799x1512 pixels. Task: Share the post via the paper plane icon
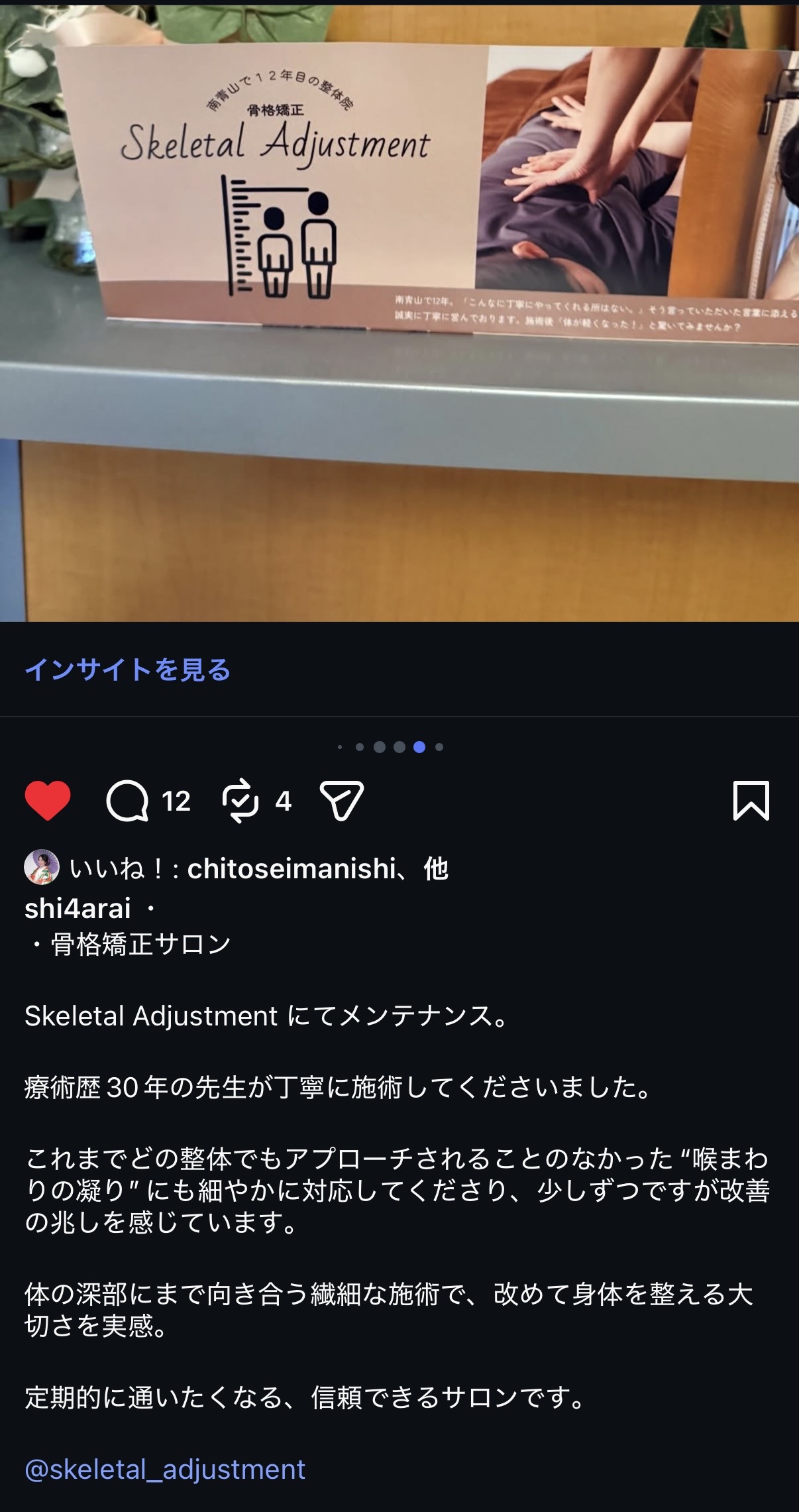pyautogui.click(x=341, y=801)
